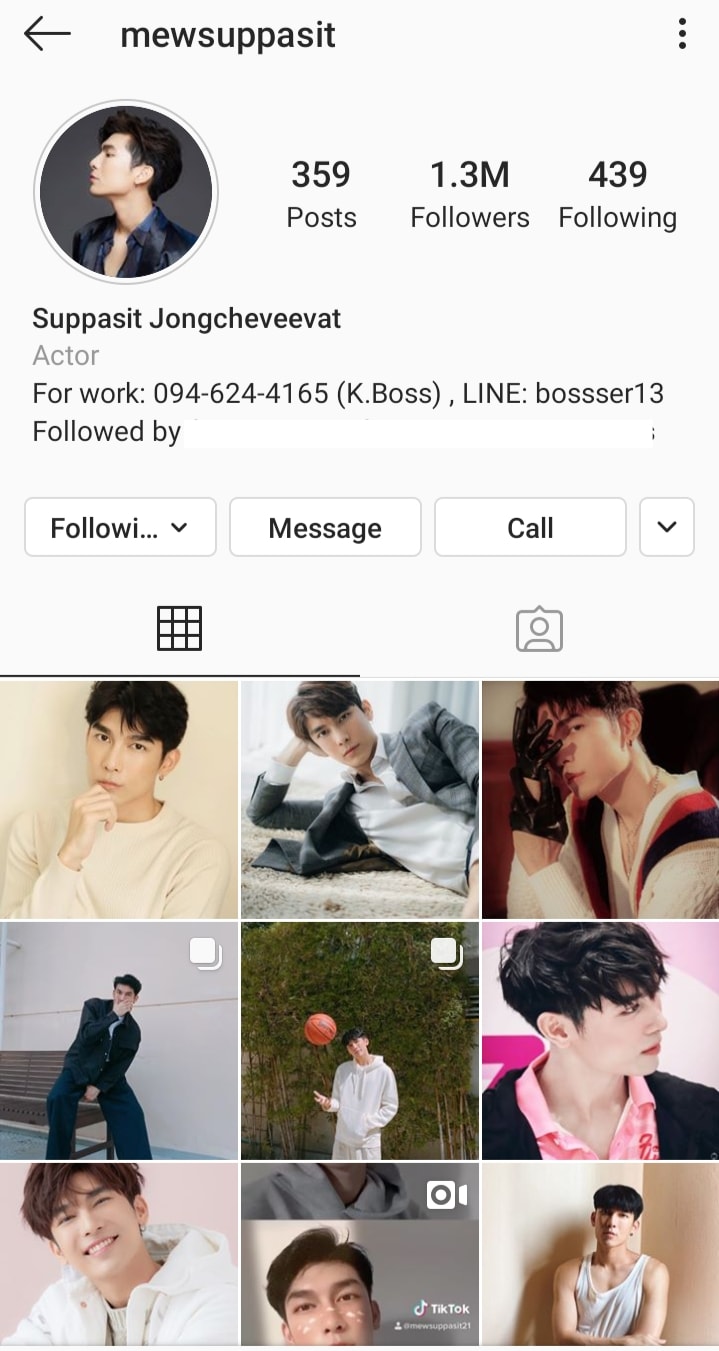
Task: Open the post with cream sweater
Action: click(x=119, y=800)
